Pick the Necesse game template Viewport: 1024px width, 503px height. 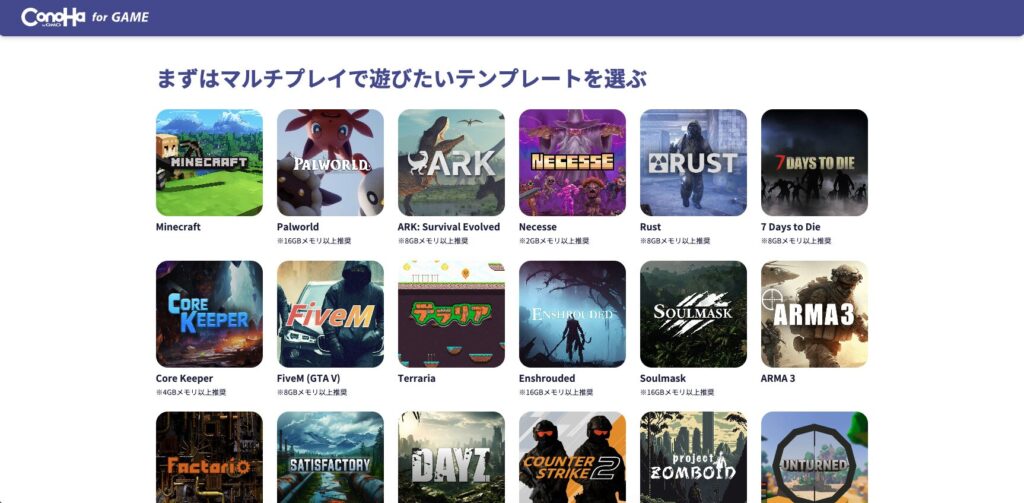coord(572,162)
